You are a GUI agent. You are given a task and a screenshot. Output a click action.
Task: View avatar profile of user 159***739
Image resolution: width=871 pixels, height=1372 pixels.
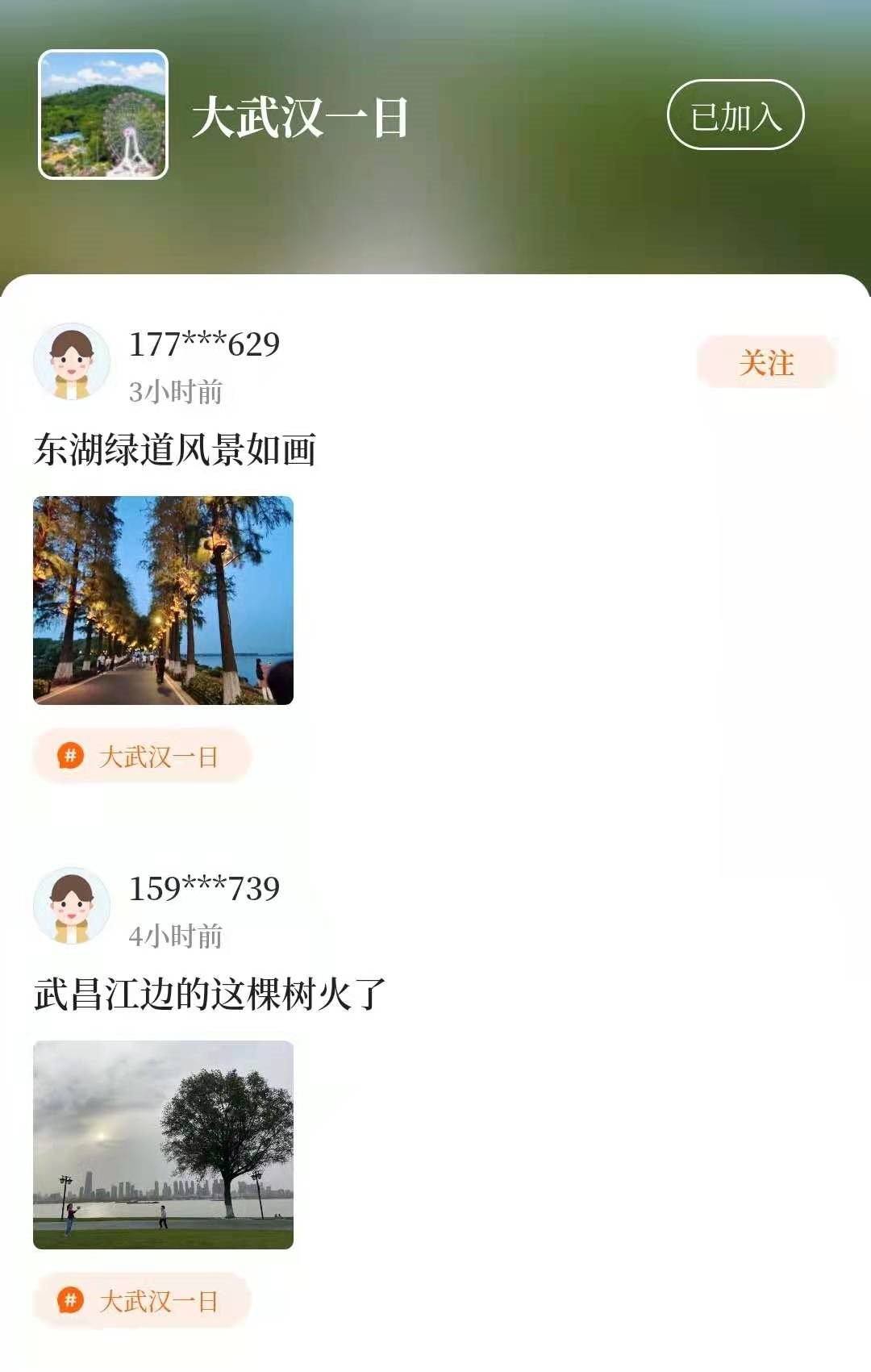(71, 907)
